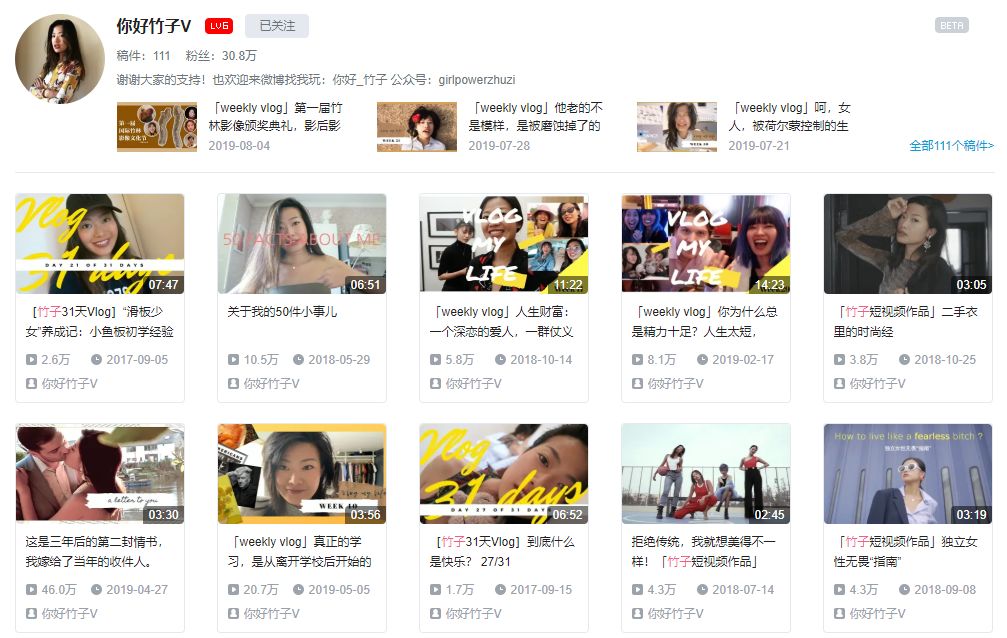1007x638 pixels.
Task: Open the weekly vlog 你为什么总是精力十足
Action: coord(706,244)
